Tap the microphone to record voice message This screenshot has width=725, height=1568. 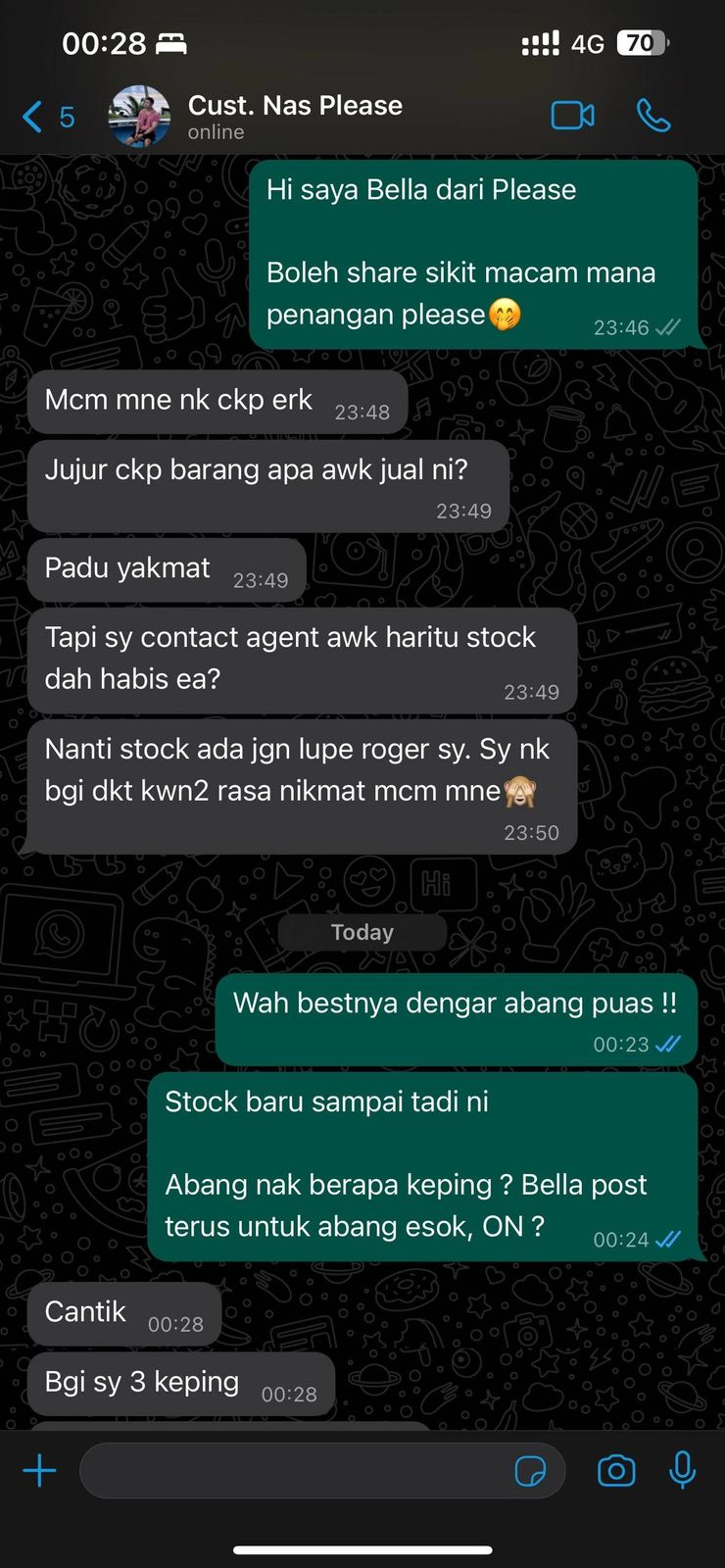(x=682, y=1470)
